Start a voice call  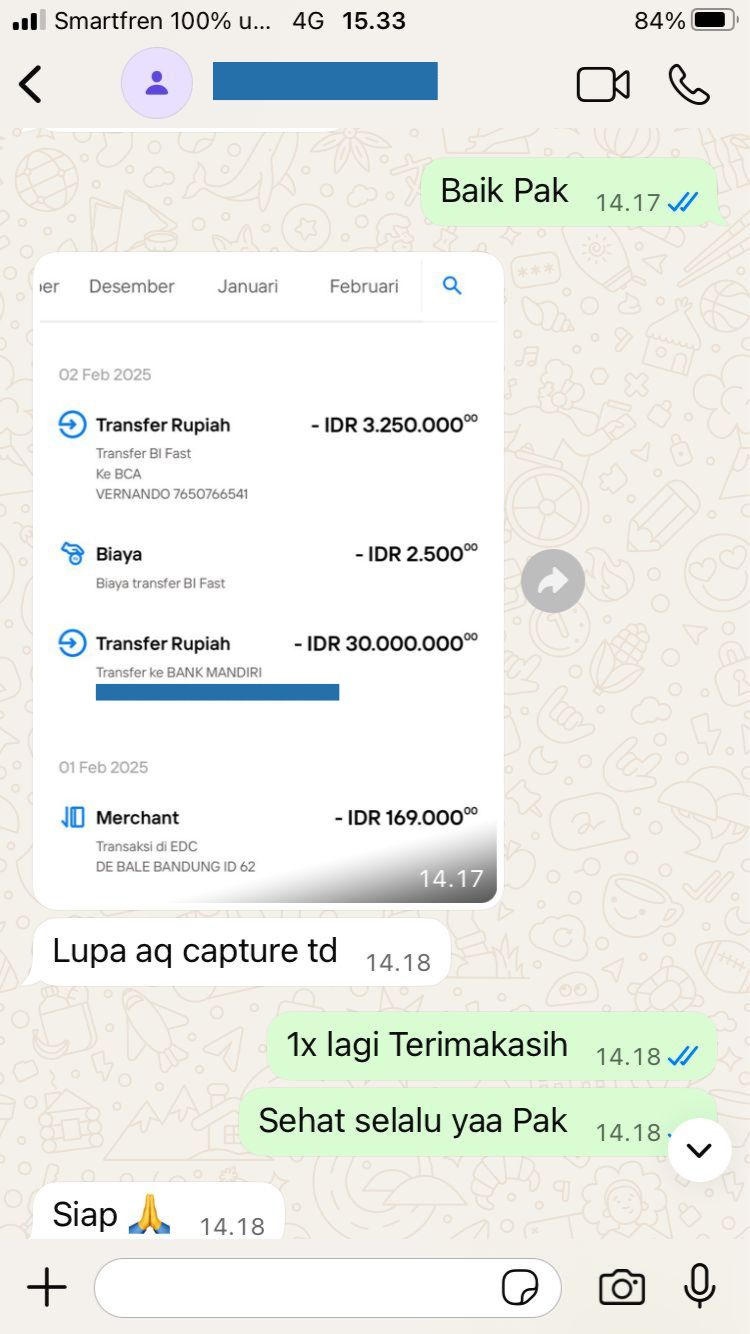click(689, 85)
